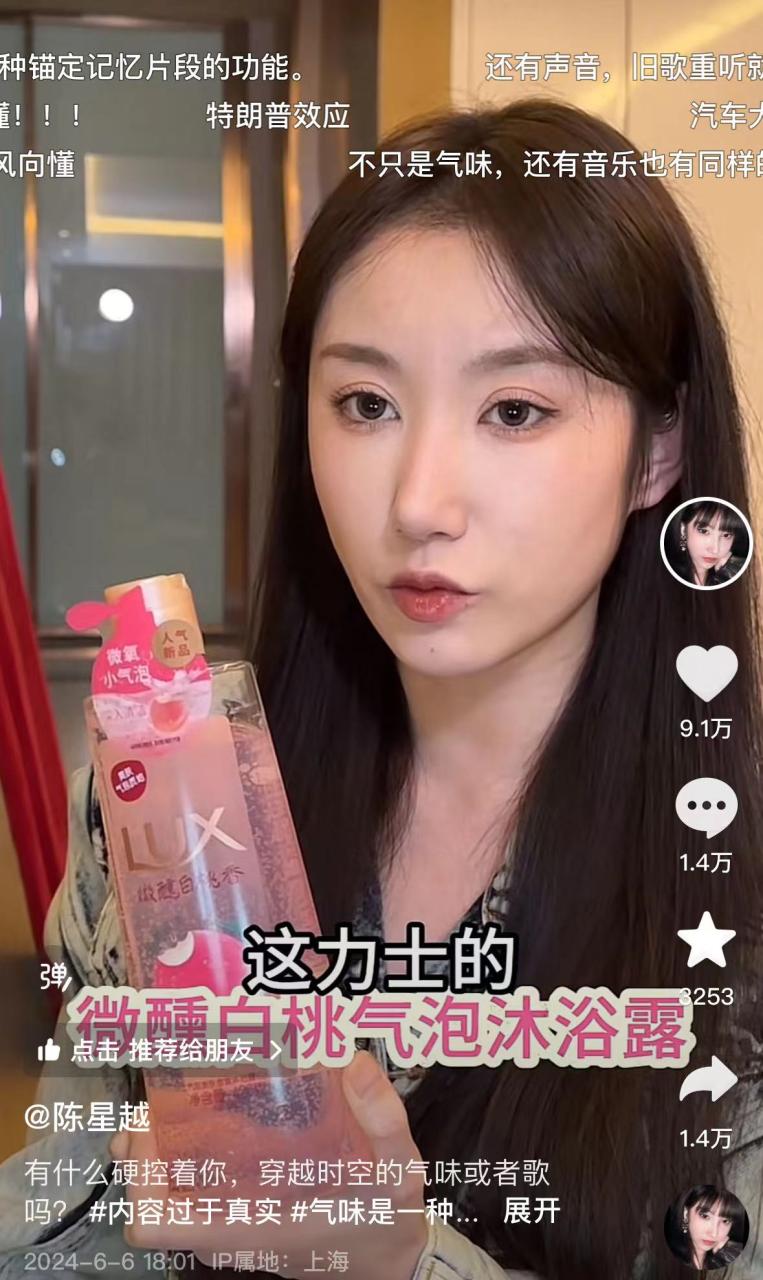Viewport: 763px width, 1280px height.
Task: Open the spinning music disc
Action: click(706, 1226)
